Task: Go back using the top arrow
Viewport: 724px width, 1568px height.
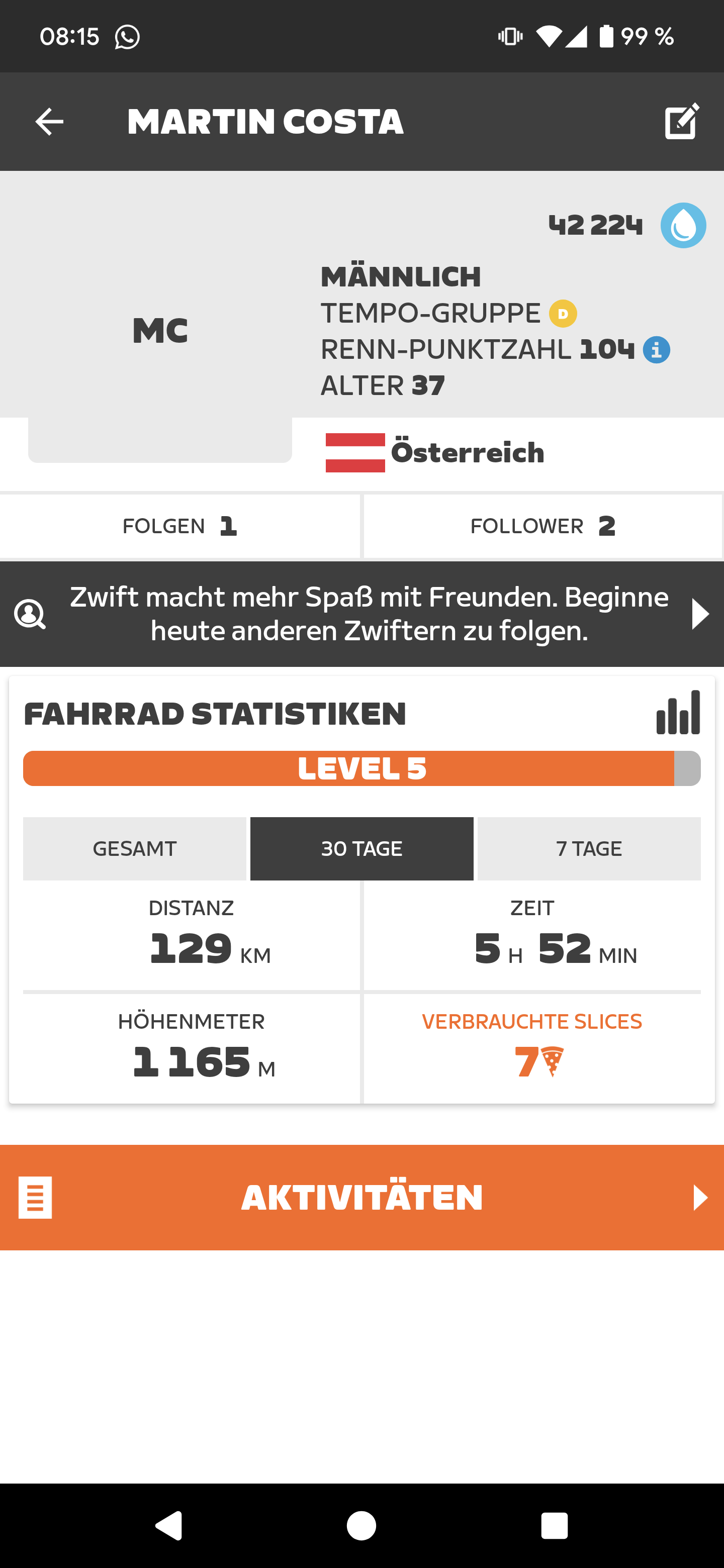Action: (x=49, y=122)
